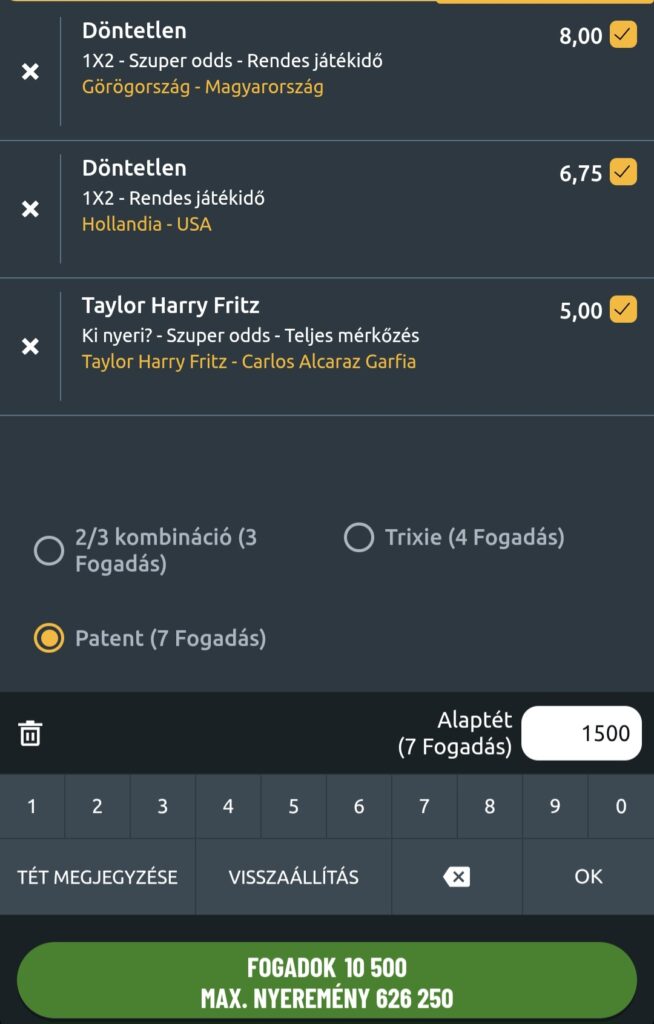Reset the stake with Visszaállítás
Image resolution: width=654 pixels, height=1024 pixels.
coord(293,877)
